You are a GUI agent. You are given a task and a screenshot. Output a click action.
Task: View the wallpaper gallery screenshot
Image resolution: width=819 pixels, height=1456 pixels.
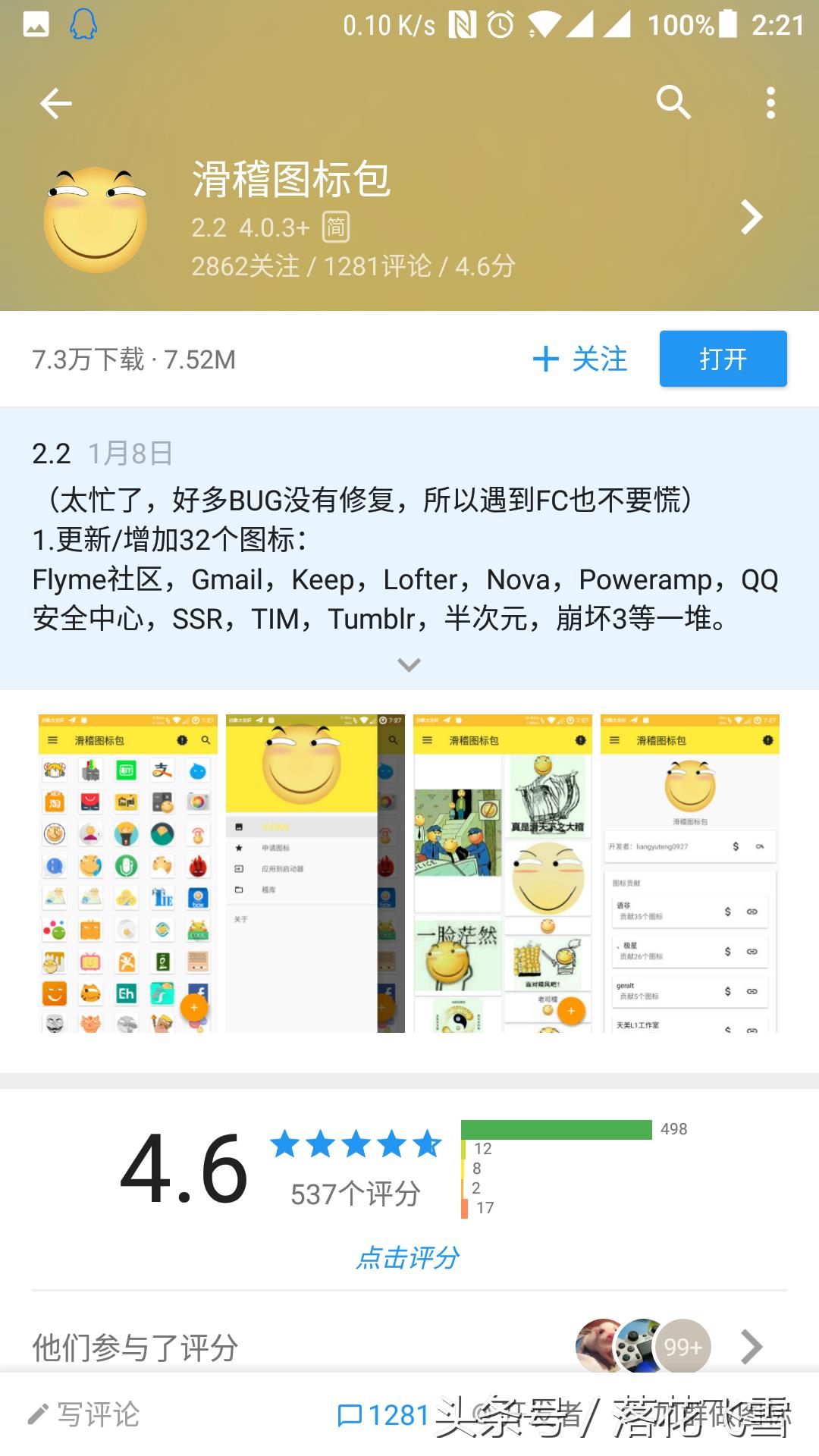502,873
